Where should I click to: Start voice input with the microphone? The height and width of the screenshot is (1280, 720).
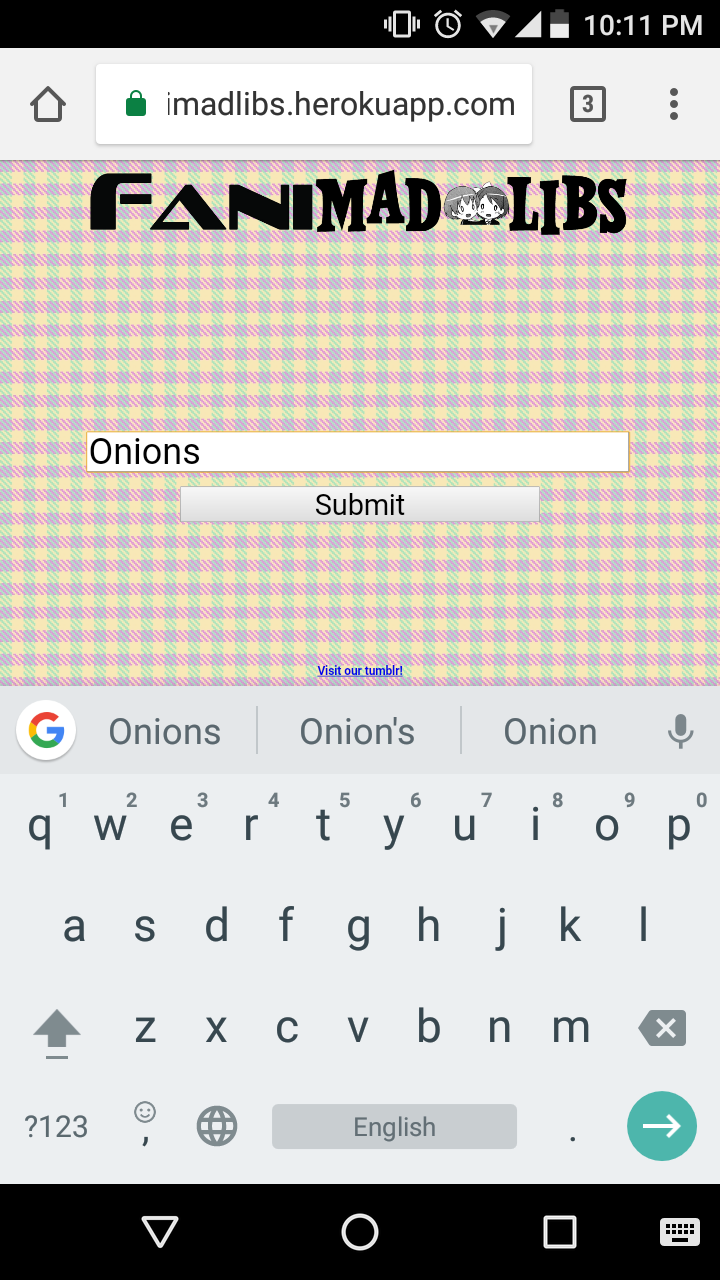click(680, 731)
